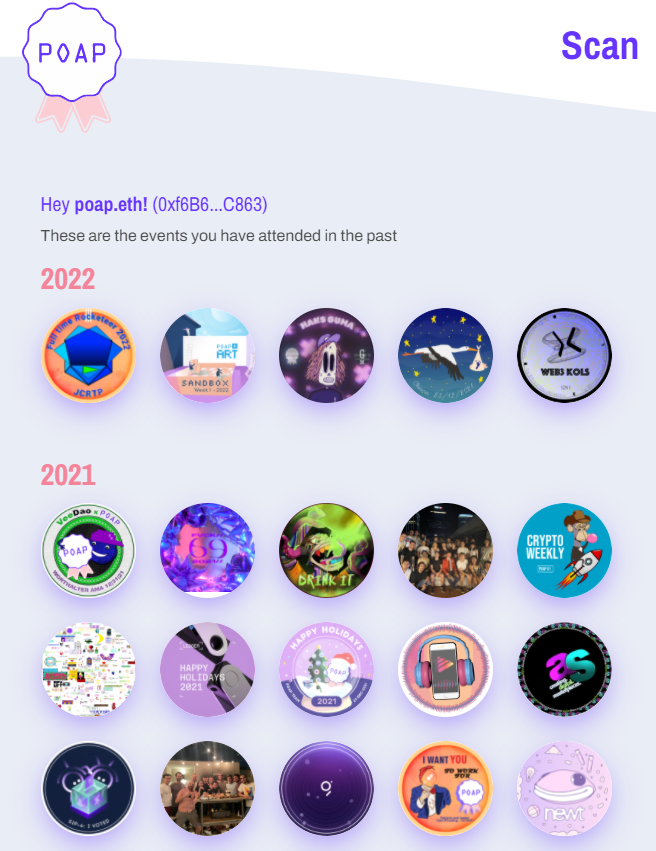Open the headphones and phone badge
This screenshot has width=656, height=851.
point(446,669)
